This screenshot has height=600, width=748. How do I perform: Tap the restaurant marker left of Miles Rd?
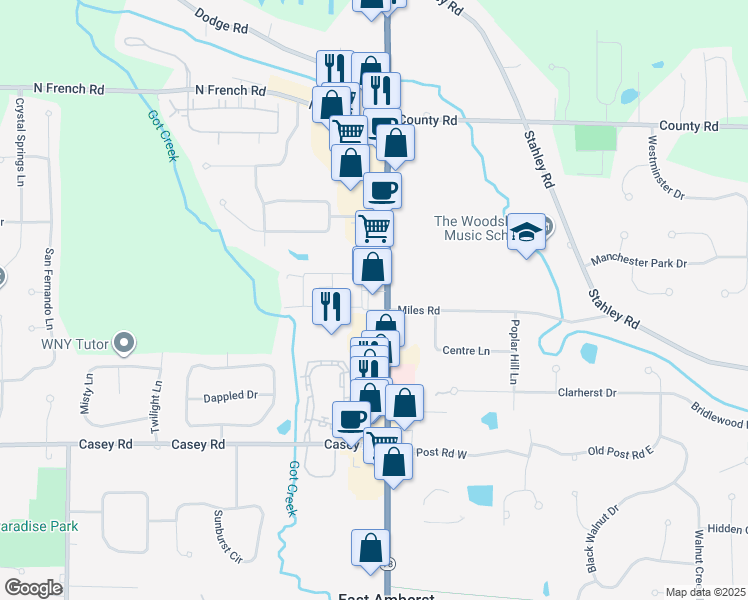[331, 305]
